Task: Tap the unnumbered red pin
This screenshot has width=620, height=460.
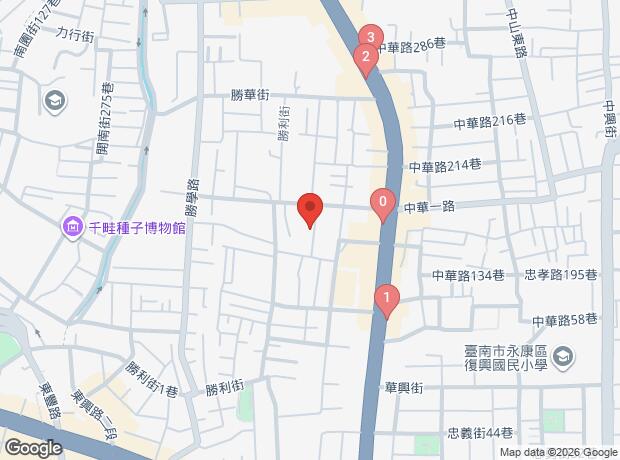Action: (310, 209)
